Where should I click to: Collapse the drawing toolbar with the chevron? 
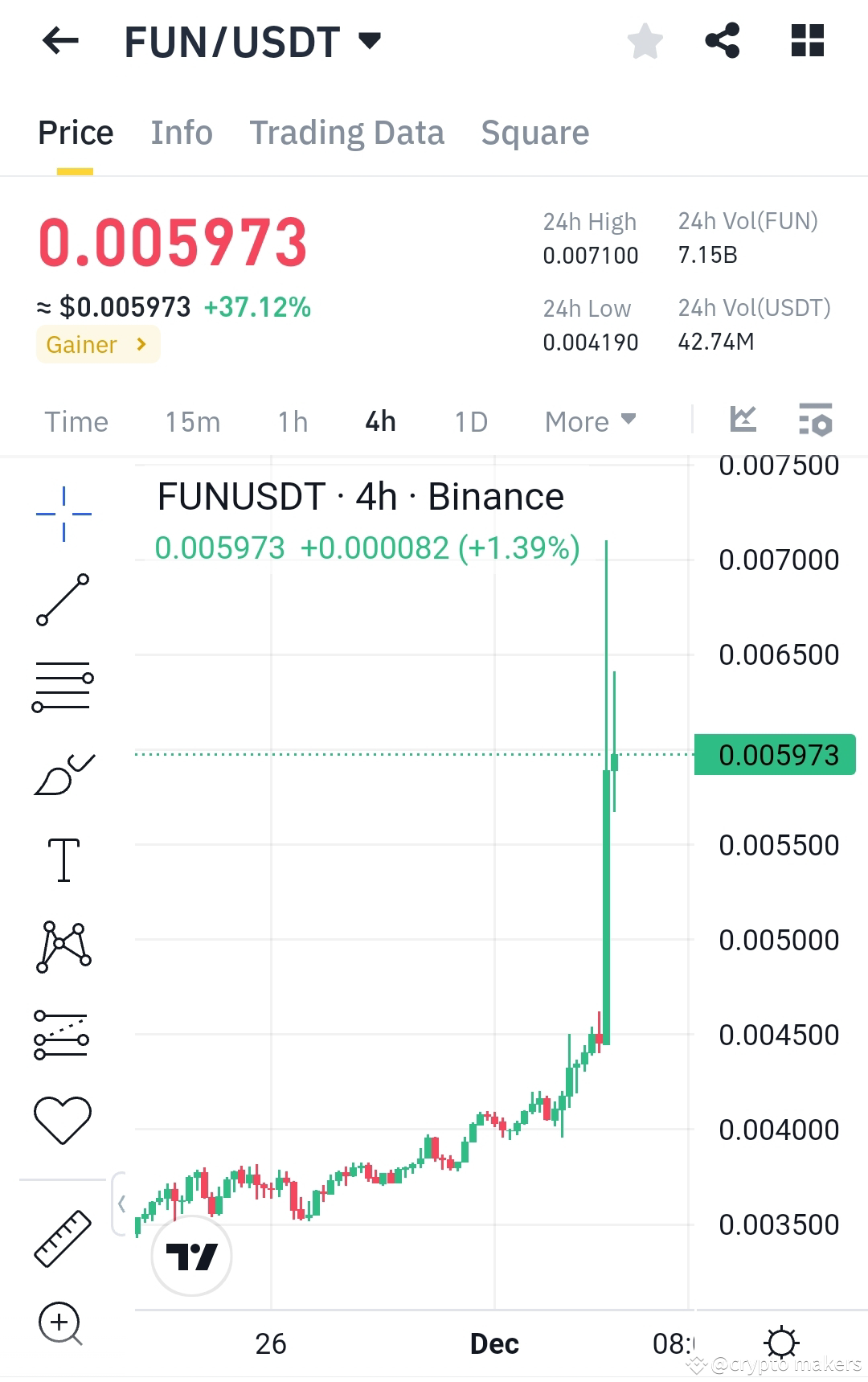(122, 1202)
